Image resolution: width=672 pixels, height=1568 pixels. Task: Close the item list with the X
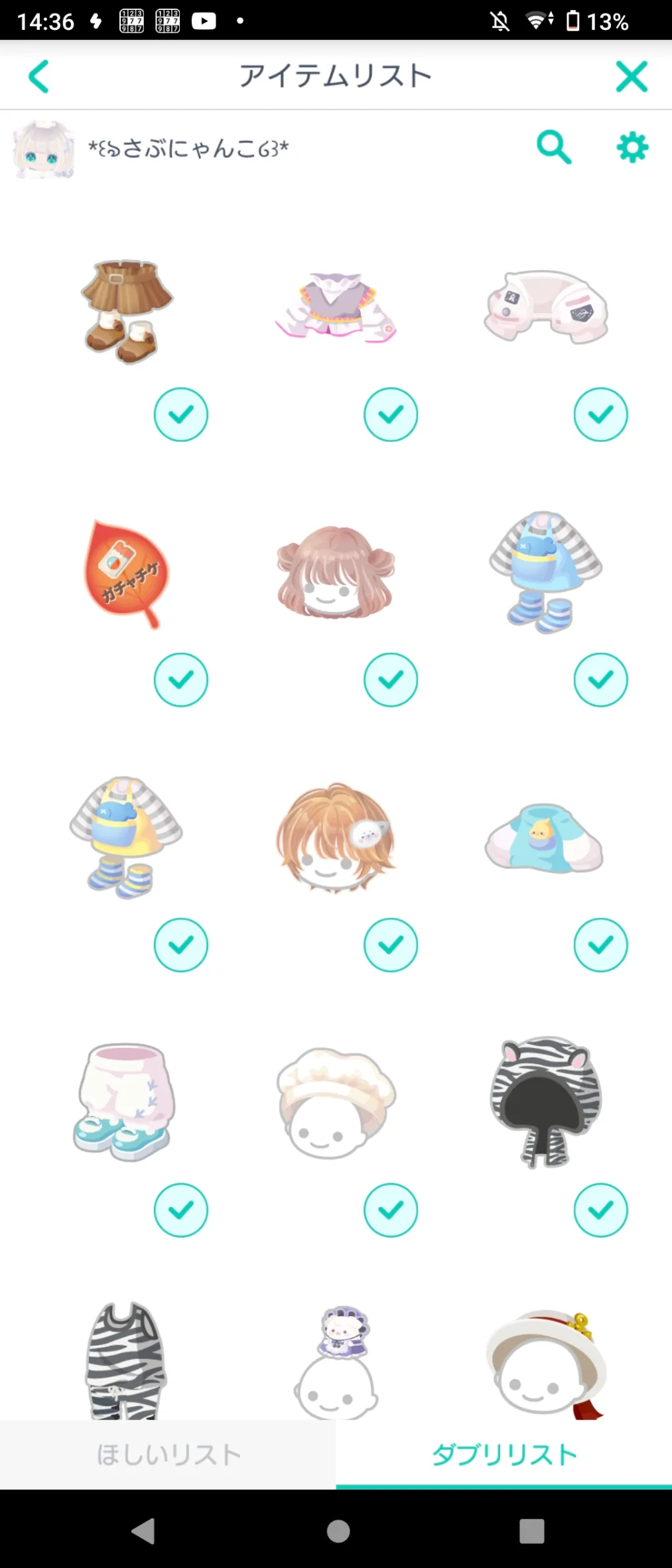631,76
